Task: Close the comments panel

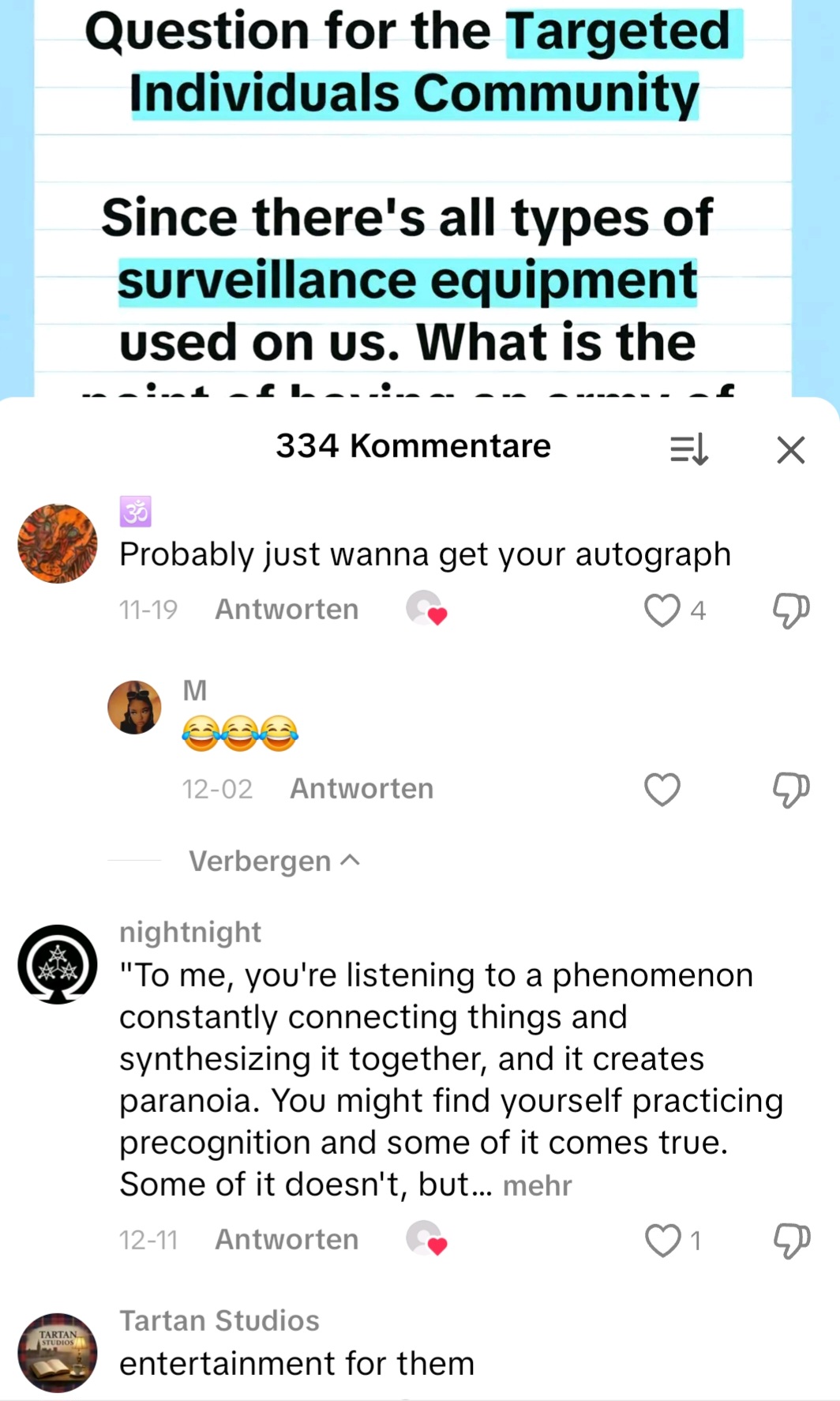Action: tap(790, 450)
